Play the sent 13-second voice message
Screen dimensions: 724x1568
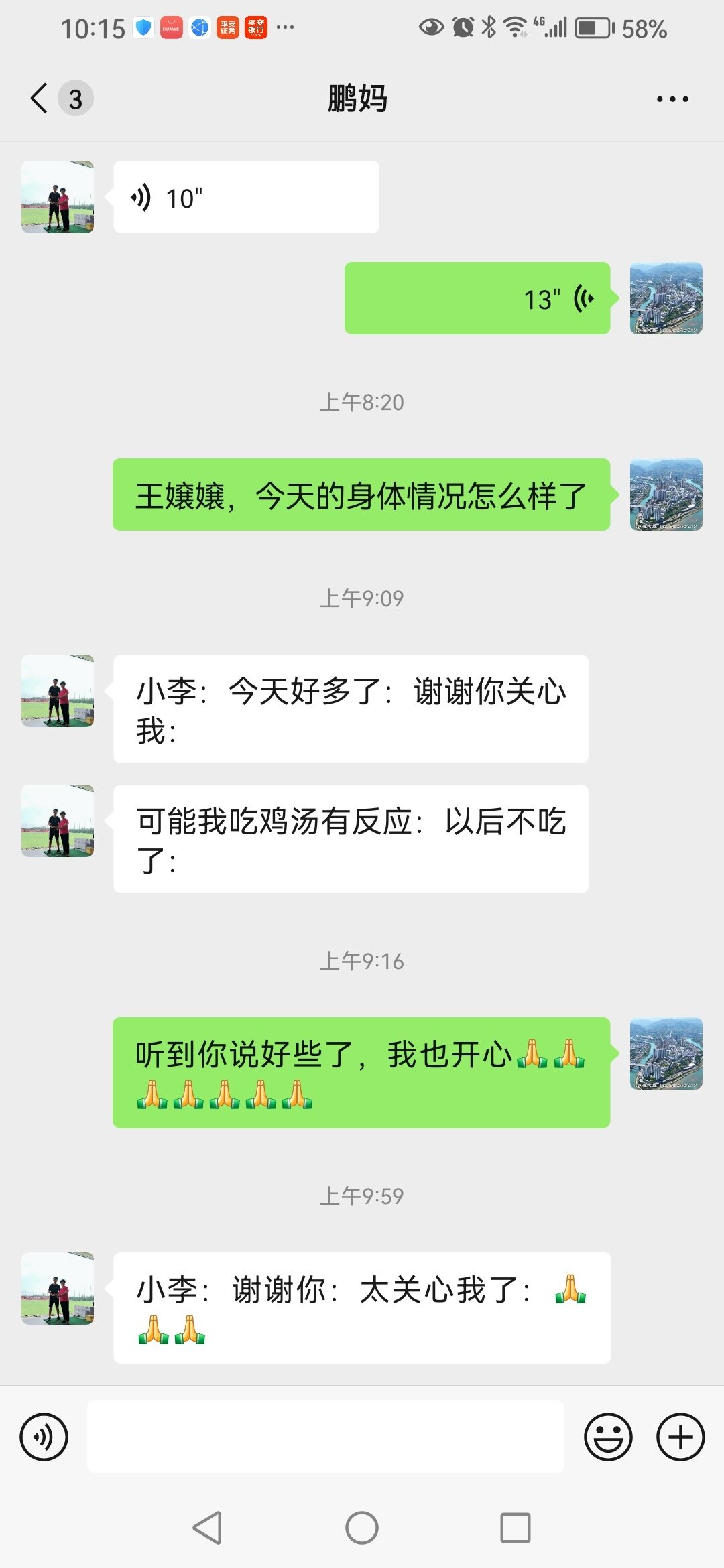tap(477, 298)
